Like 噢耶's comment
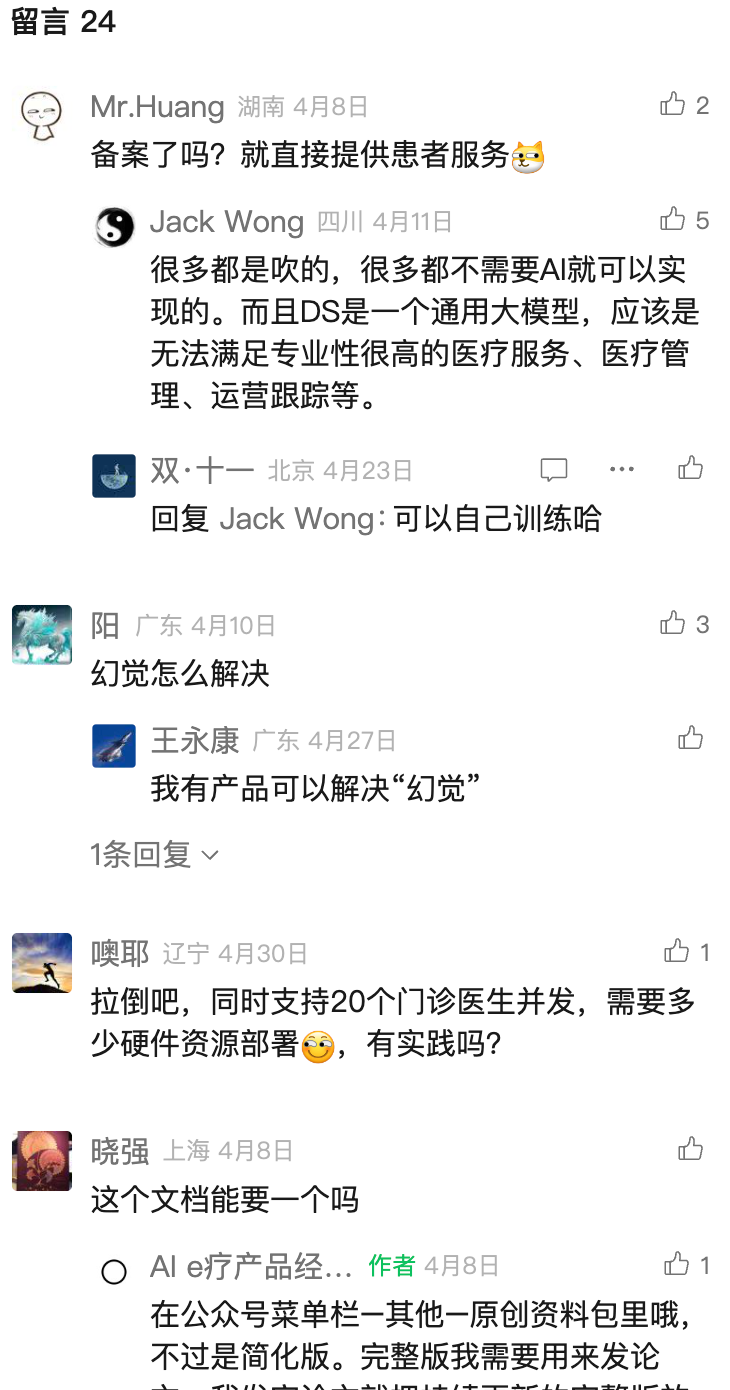 [677, 951]
